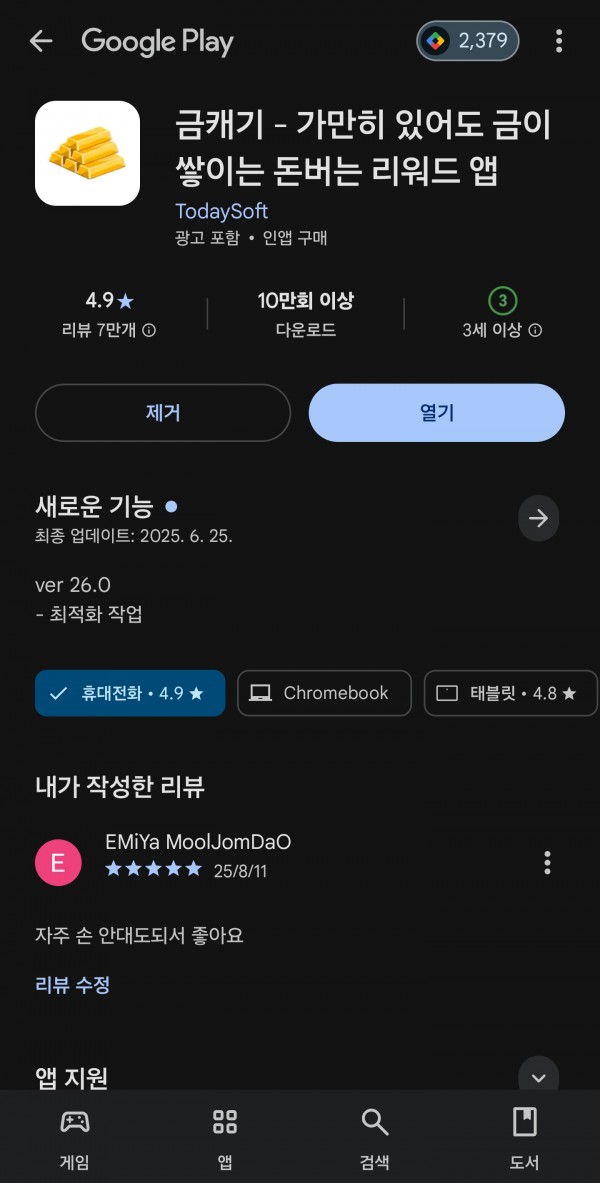
Task: Open the TodaySoft developer page
Action: pos(221,211)
